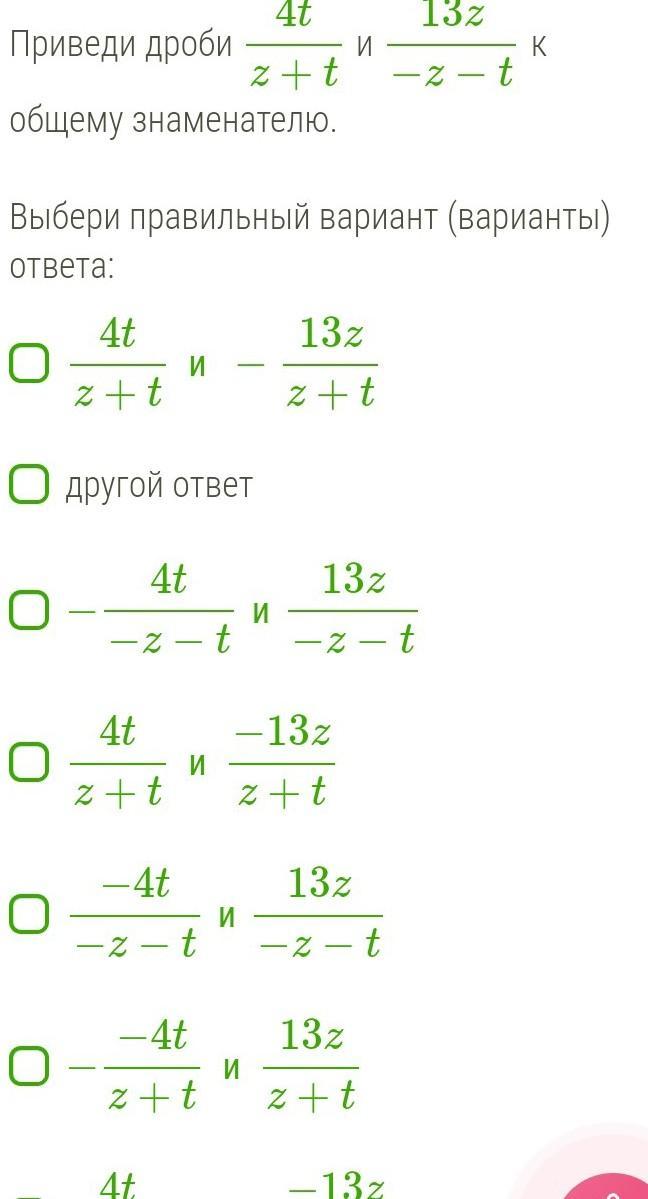Check the option 4t/(z+t) and minus-before-fraction 13z/(z+t)
Viewport: 648px width, 1199px height.
(x=29, y=363)
